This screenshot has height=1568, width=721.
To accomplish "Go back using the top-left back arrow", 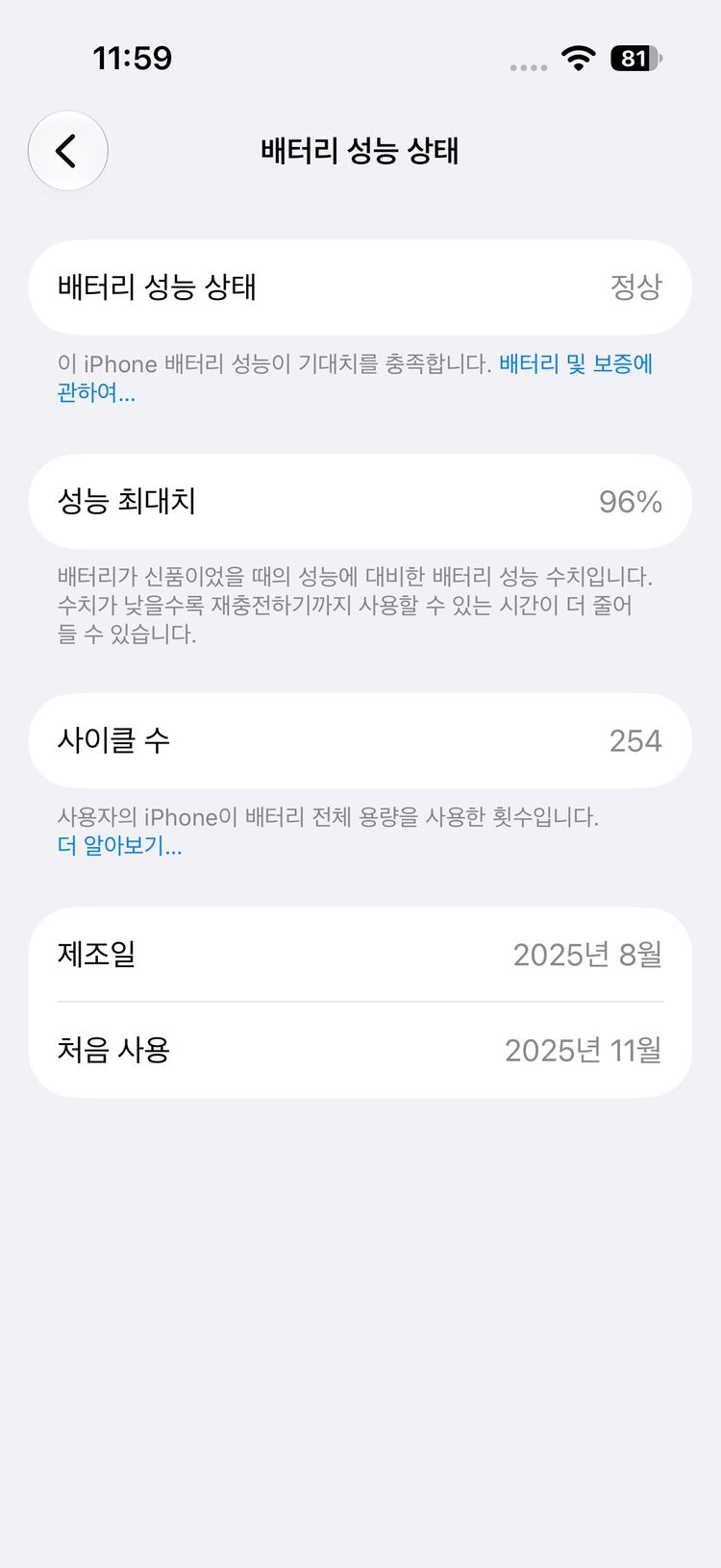I will [x=67, y=151].
